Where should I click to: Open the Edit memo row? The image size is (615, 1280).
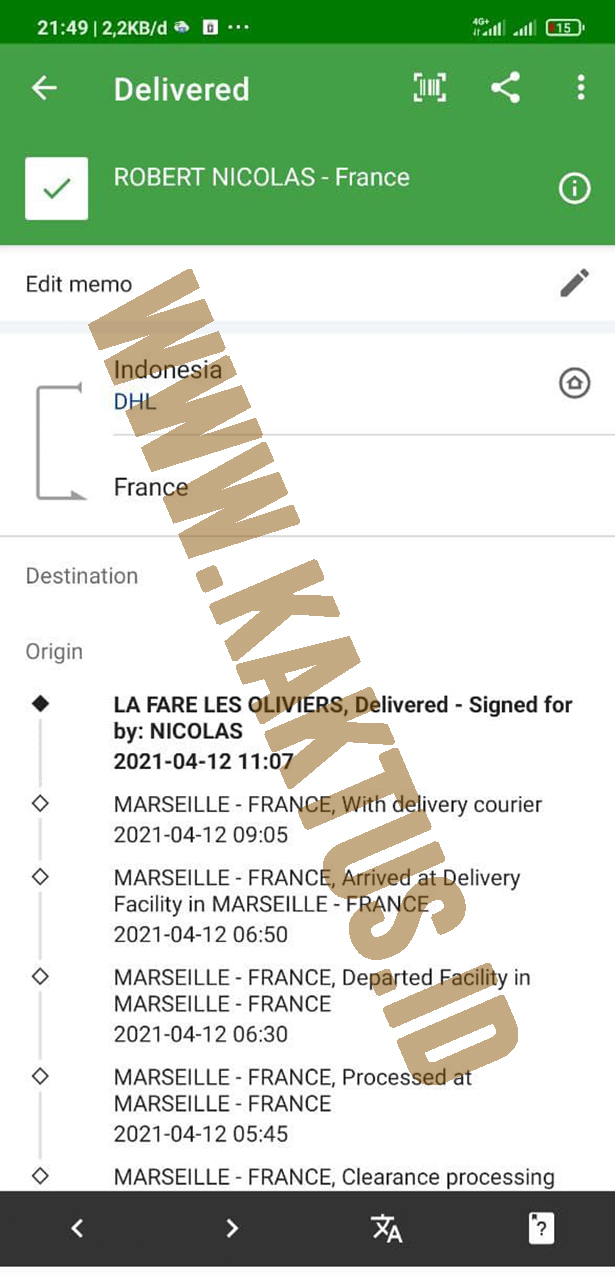[307, 284]
